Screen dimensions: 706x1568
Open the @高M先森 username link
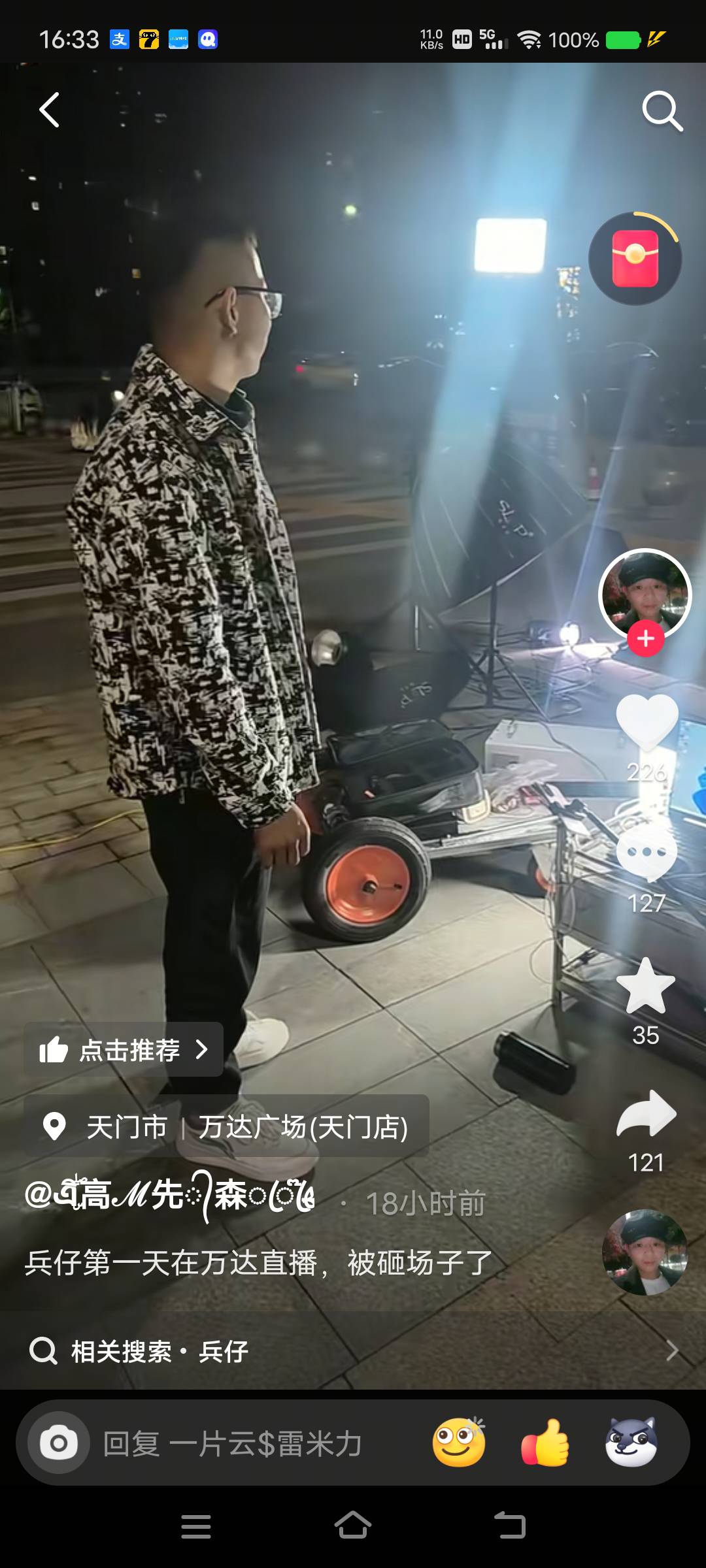tap(171, 1196)
